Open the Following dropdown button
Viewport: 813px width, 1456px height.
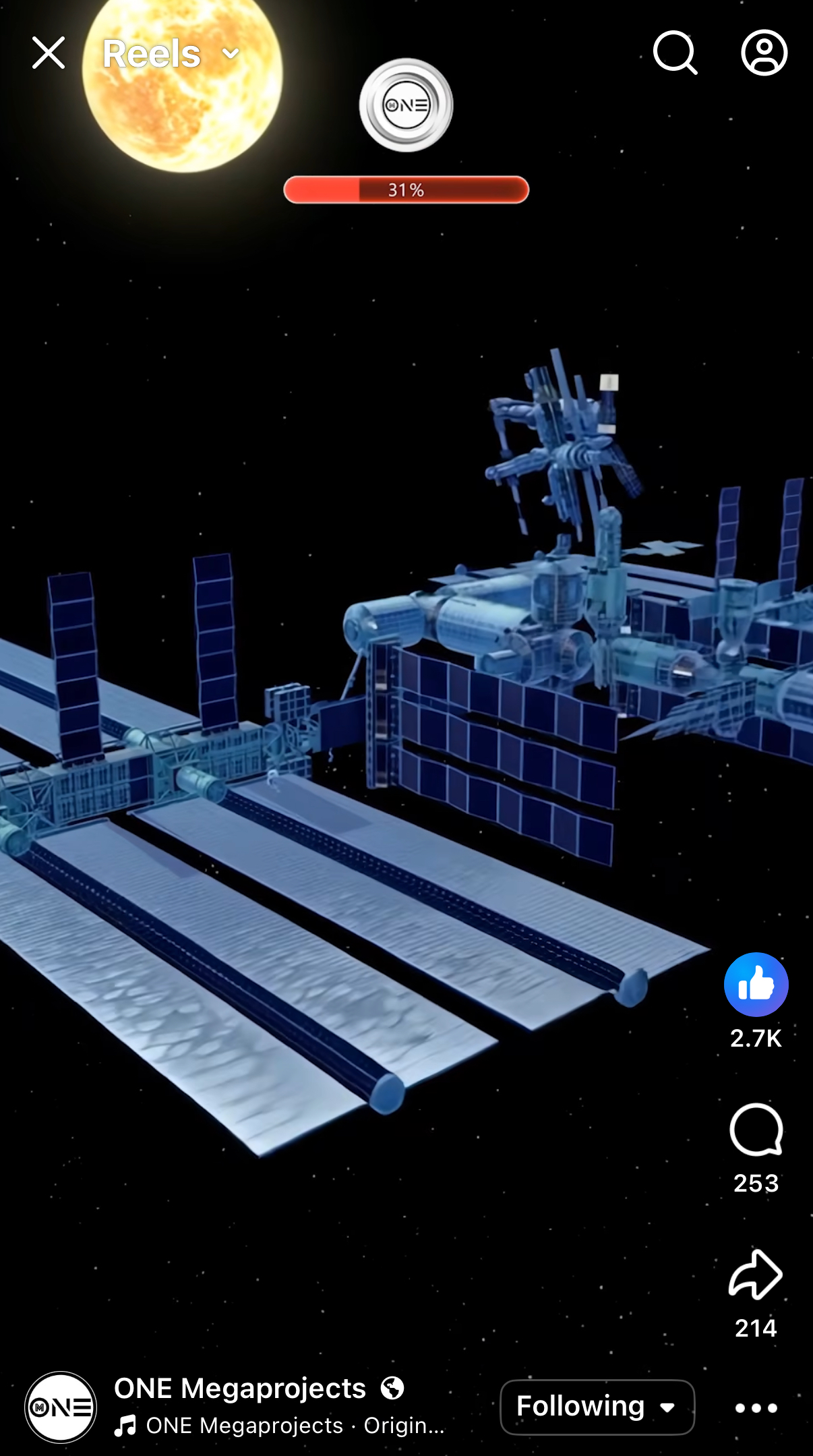[597, 1407]
